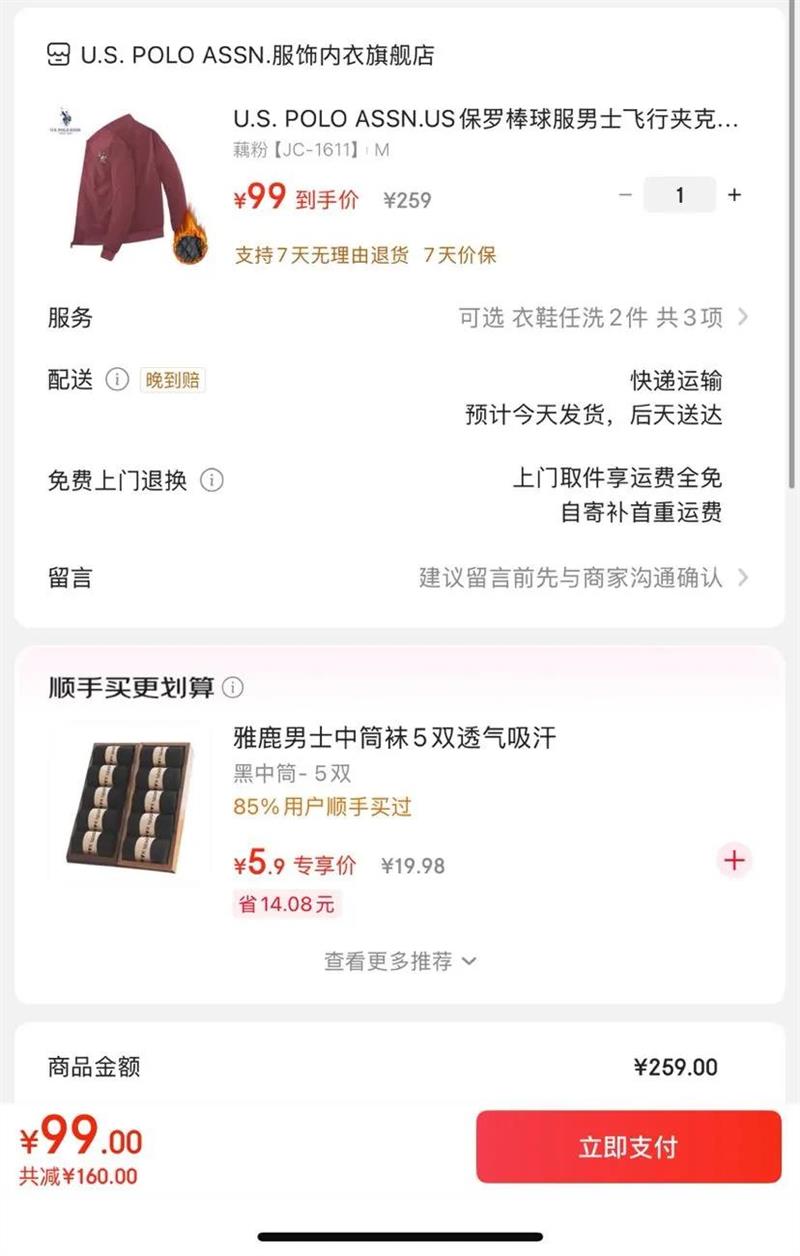Open U.S. POLO ASSN. store page
Image resolution: width=800 pixels, height=1256 pixels.
click(x=241, y=55)
